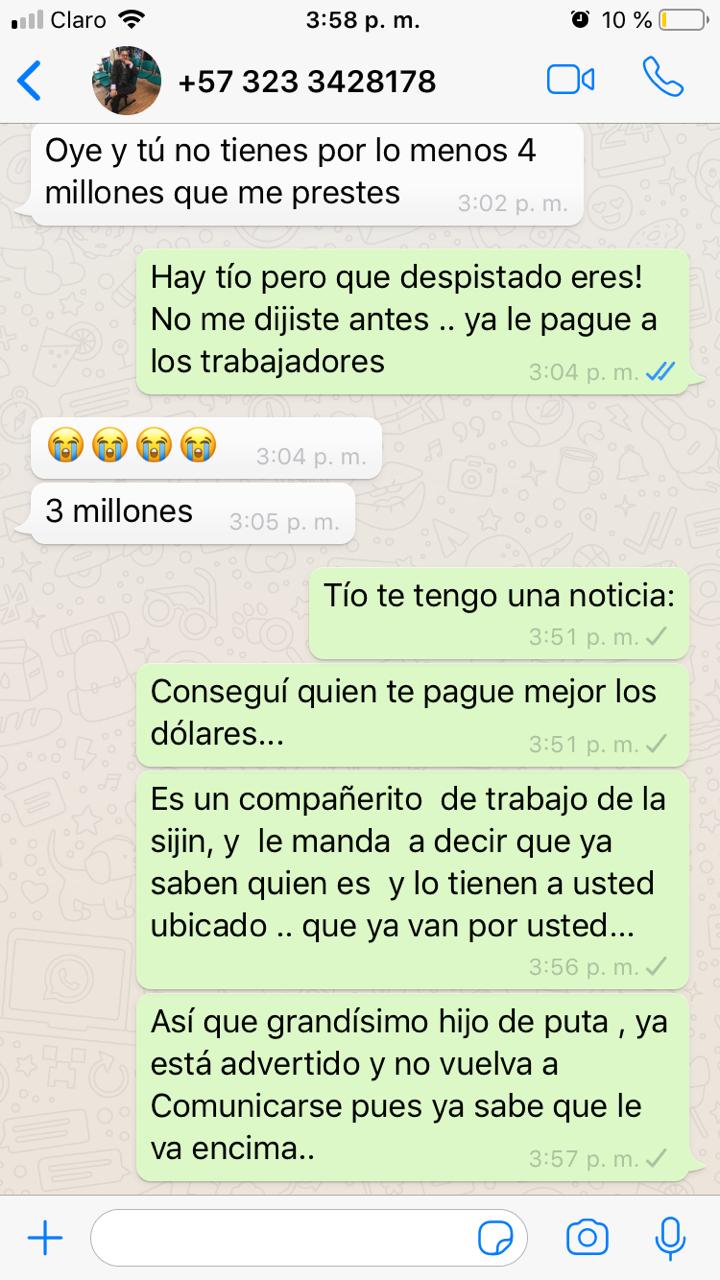The width and height of the screenshot is (720, 1280).
Task: Focus the message text field
Action: 280,1239
